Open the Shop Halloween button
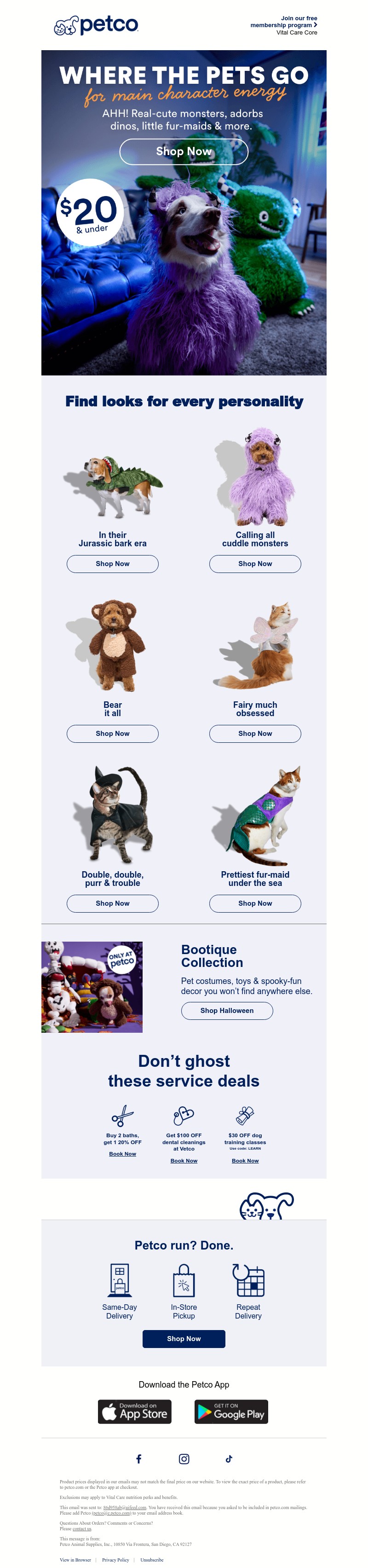368x1568 pixels. (227, 1011)
